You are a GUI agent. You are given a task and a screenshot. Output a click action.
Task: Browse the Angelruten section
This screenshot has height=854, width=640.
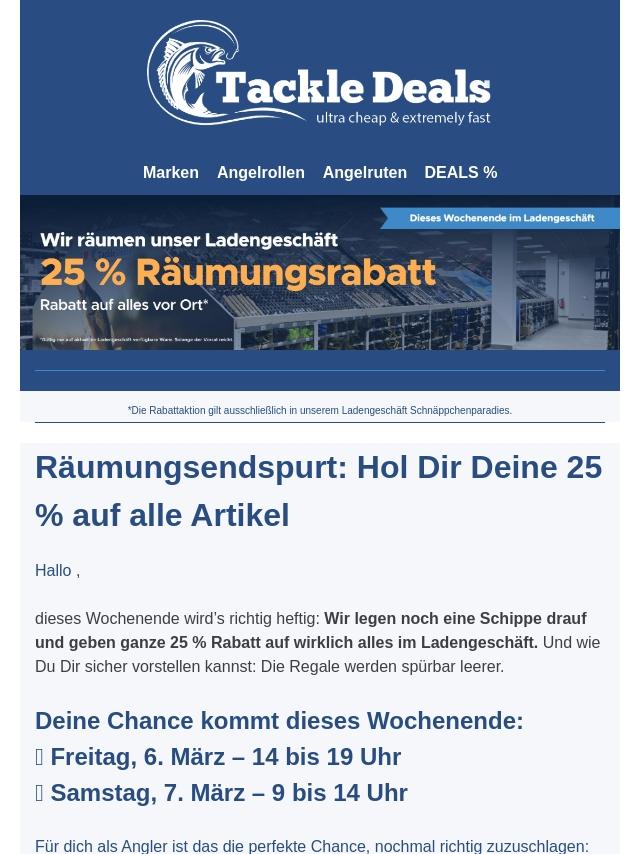tap(364, 172)
